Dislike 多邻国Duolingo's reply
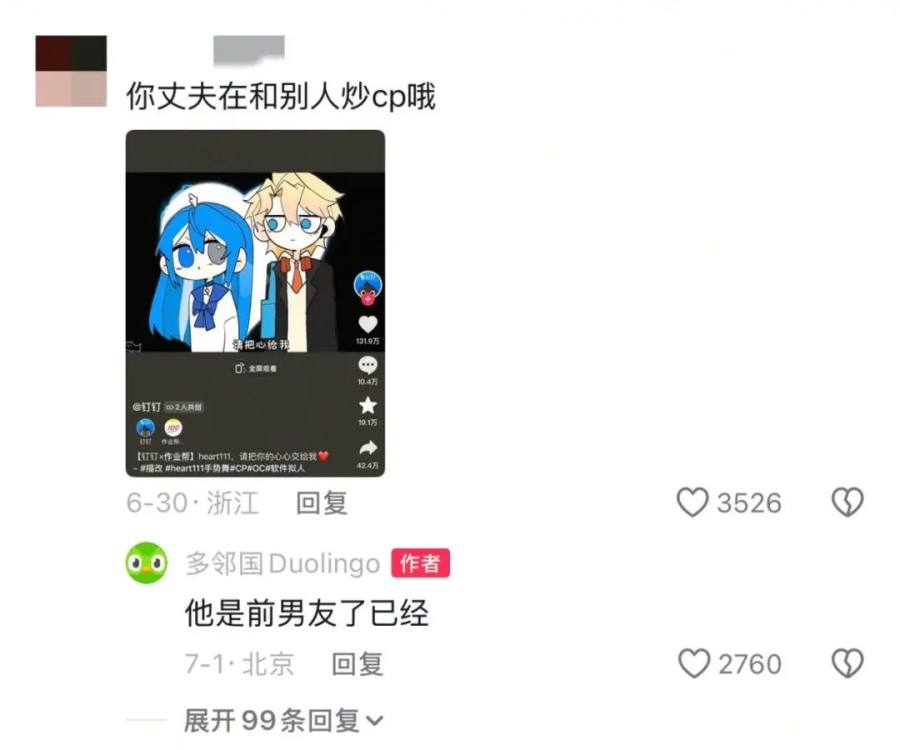 tap(847, 663)
